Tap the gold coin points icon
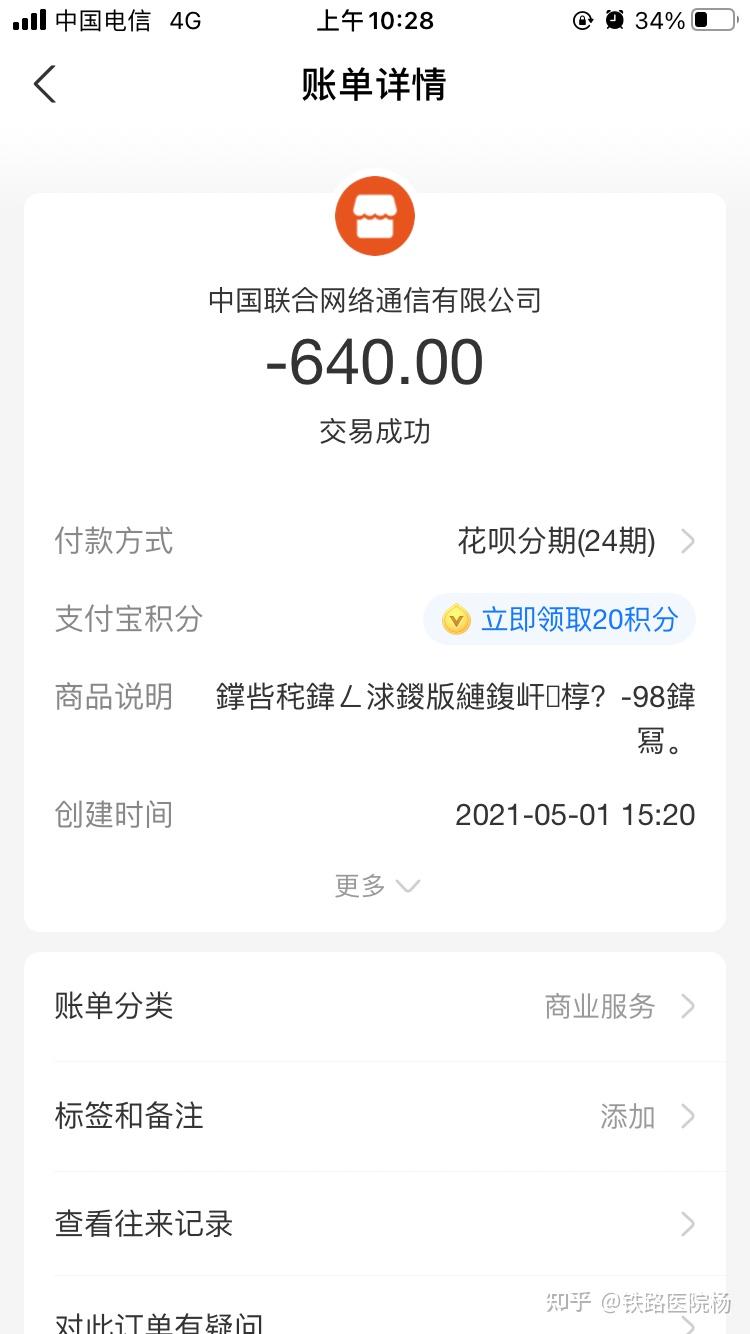750x1334 pixels. coord(455,620)
